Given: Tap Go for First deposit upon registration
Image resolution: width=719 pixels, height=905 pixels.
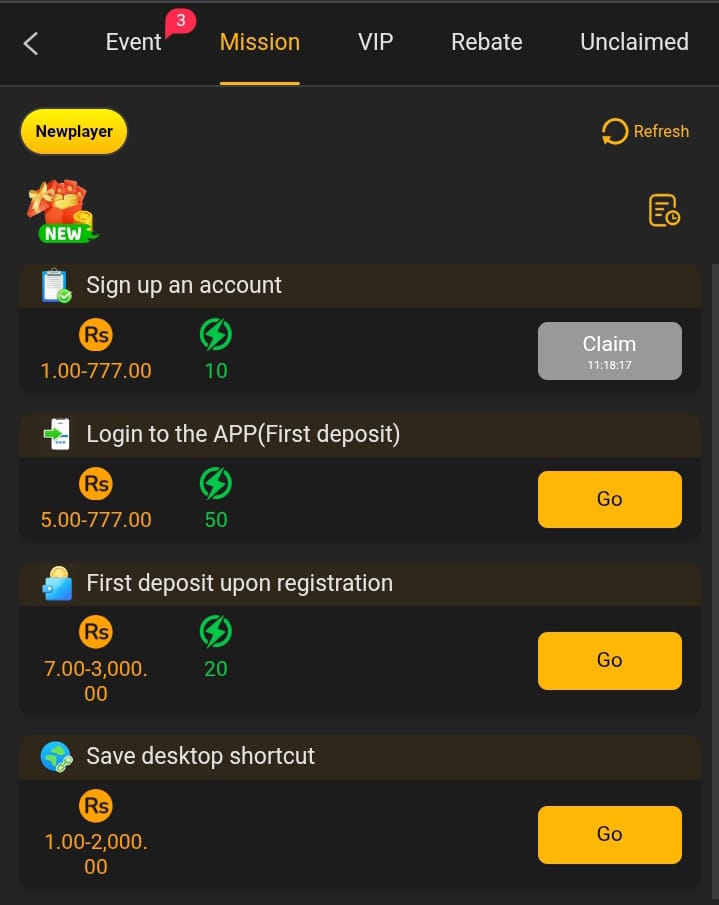Looking at the screenshot, I should coord(609,660).
